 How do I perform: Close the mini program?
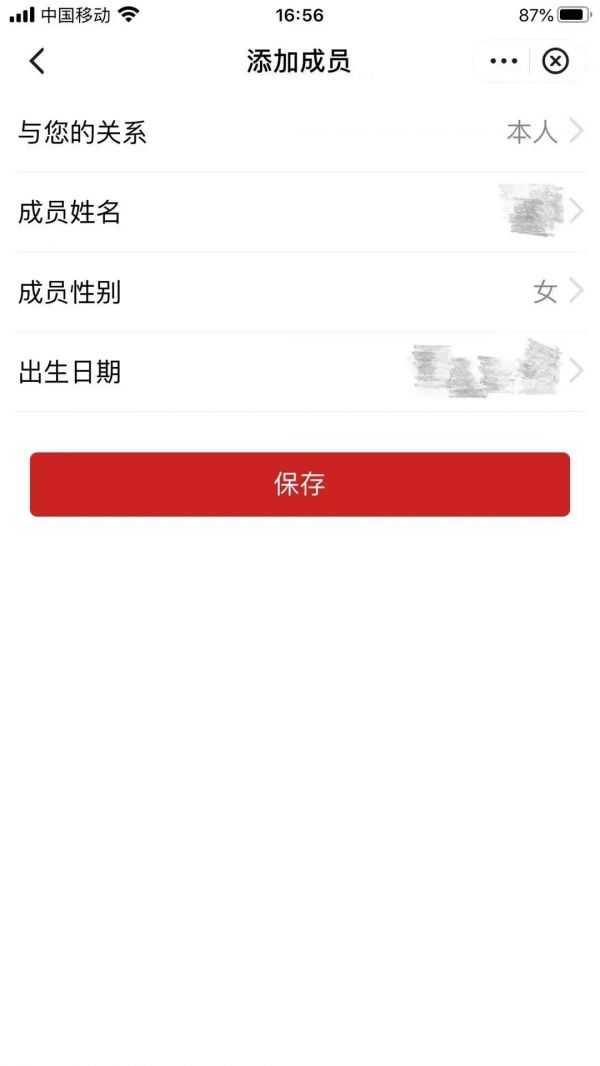555,62
